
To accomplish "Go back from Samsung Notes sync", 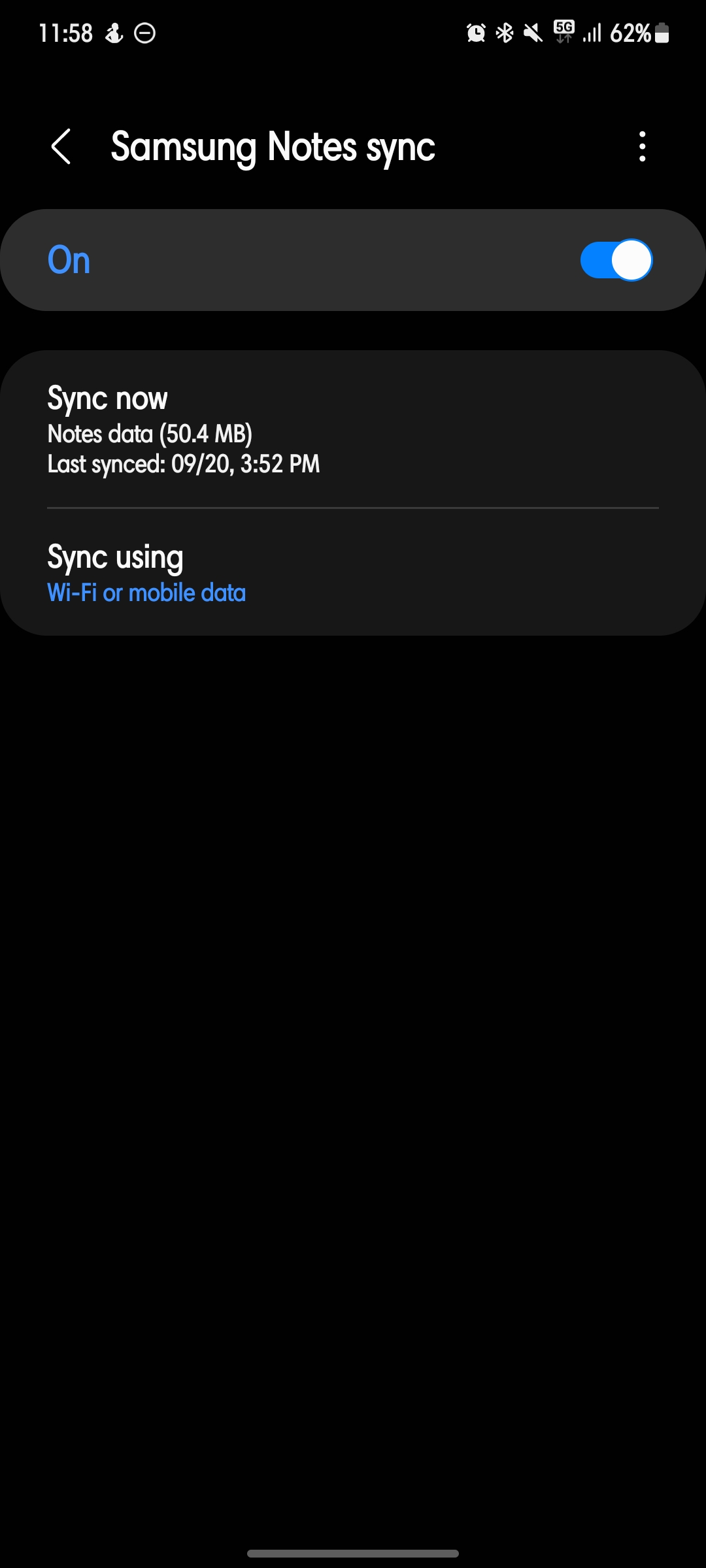I will coord(61,146).
